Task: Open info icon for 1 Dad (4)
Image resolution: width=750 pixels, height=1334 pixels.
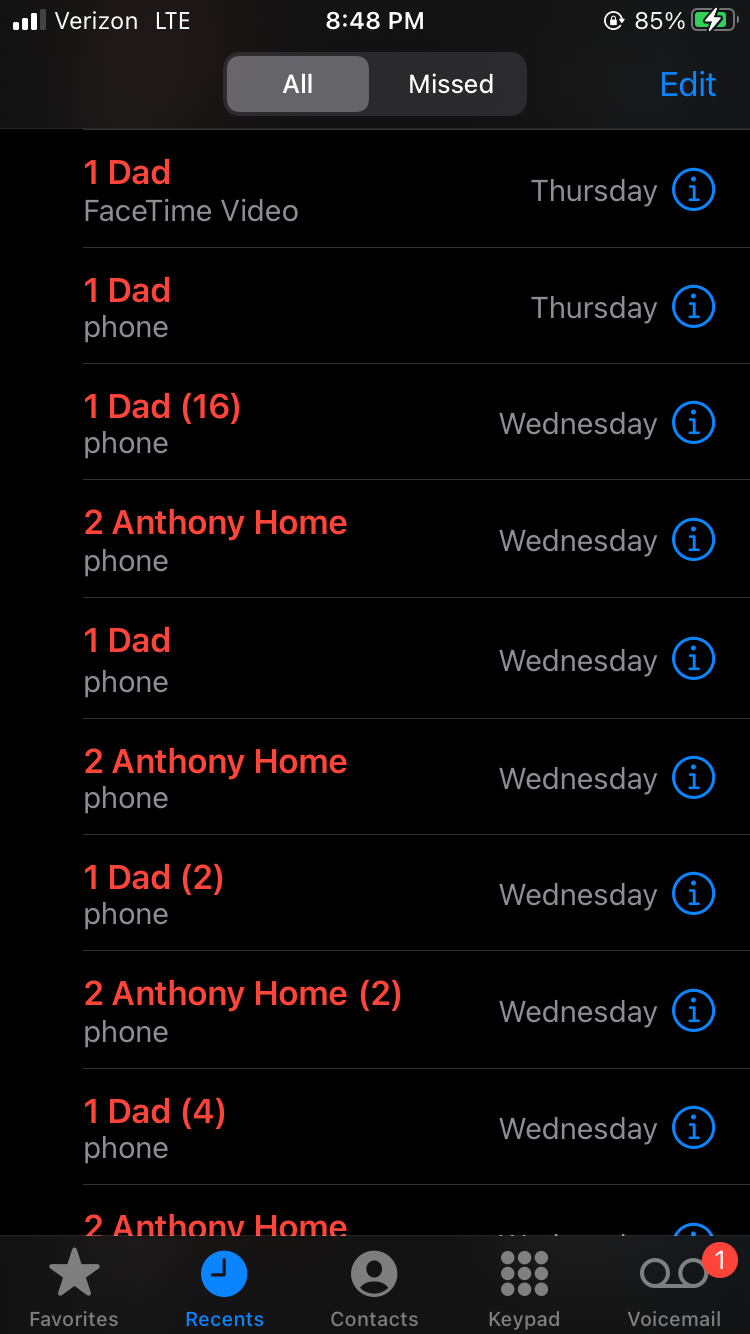Action: point(693,1128)
